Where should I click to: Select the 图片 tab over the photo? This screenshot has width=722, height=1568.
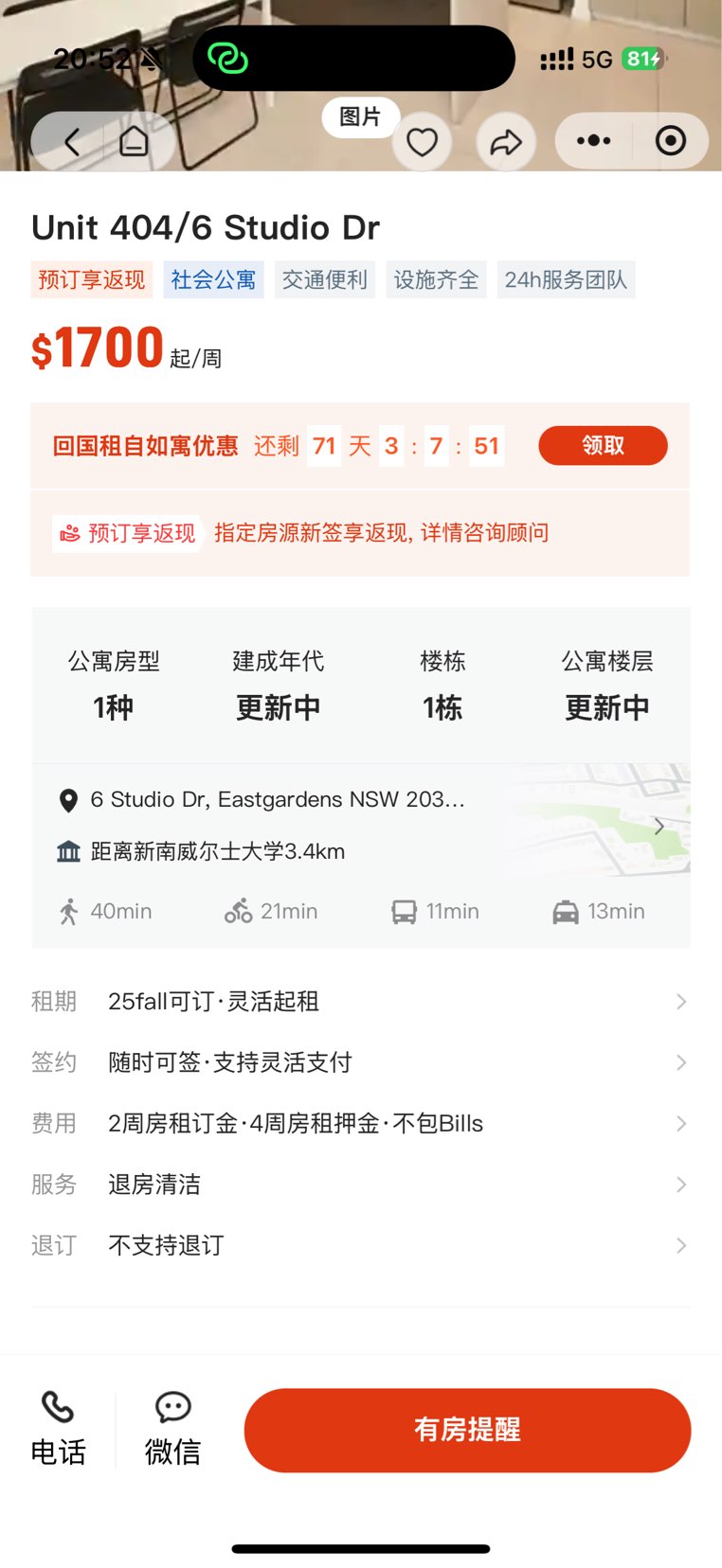[360, 116]
